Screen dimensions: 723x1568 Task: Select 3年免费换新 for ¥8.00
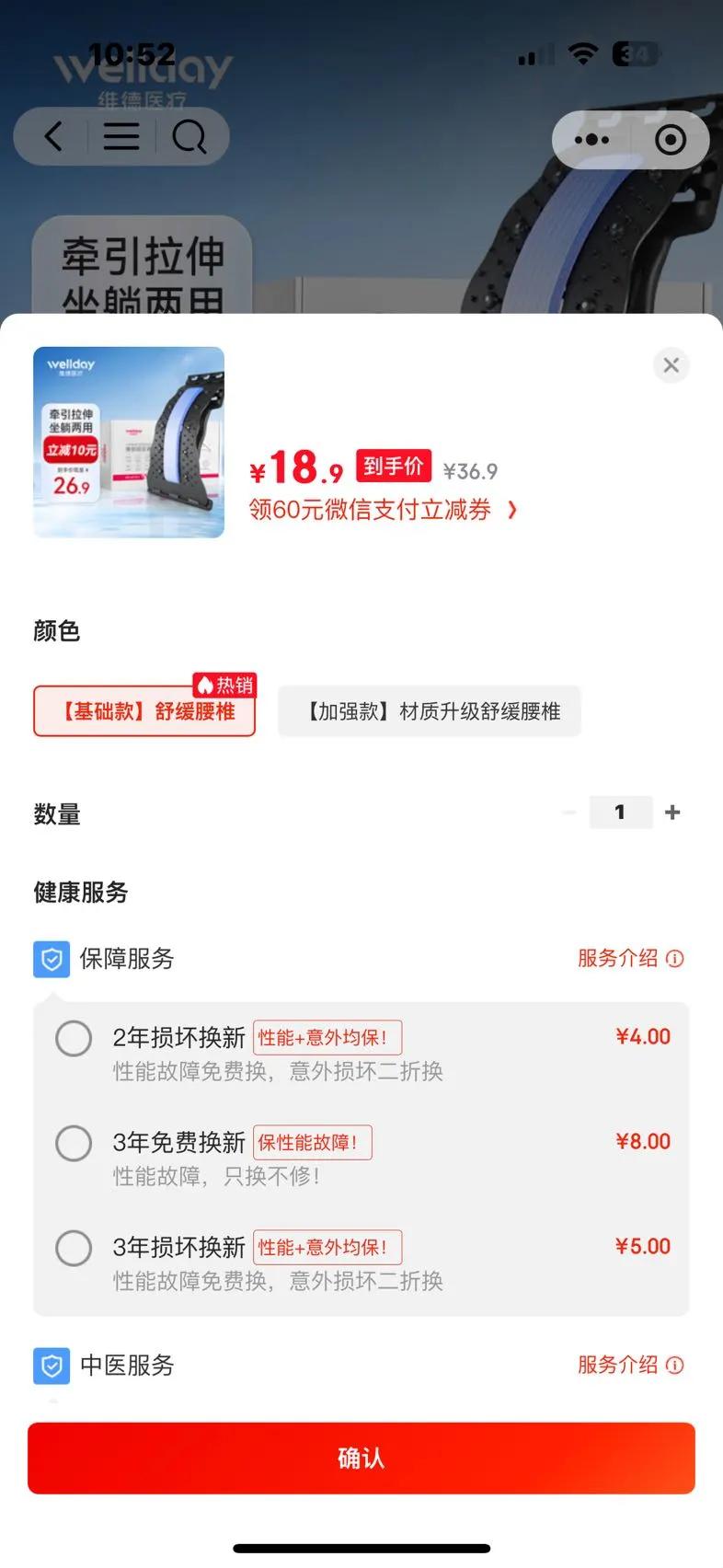[74, 1143]
